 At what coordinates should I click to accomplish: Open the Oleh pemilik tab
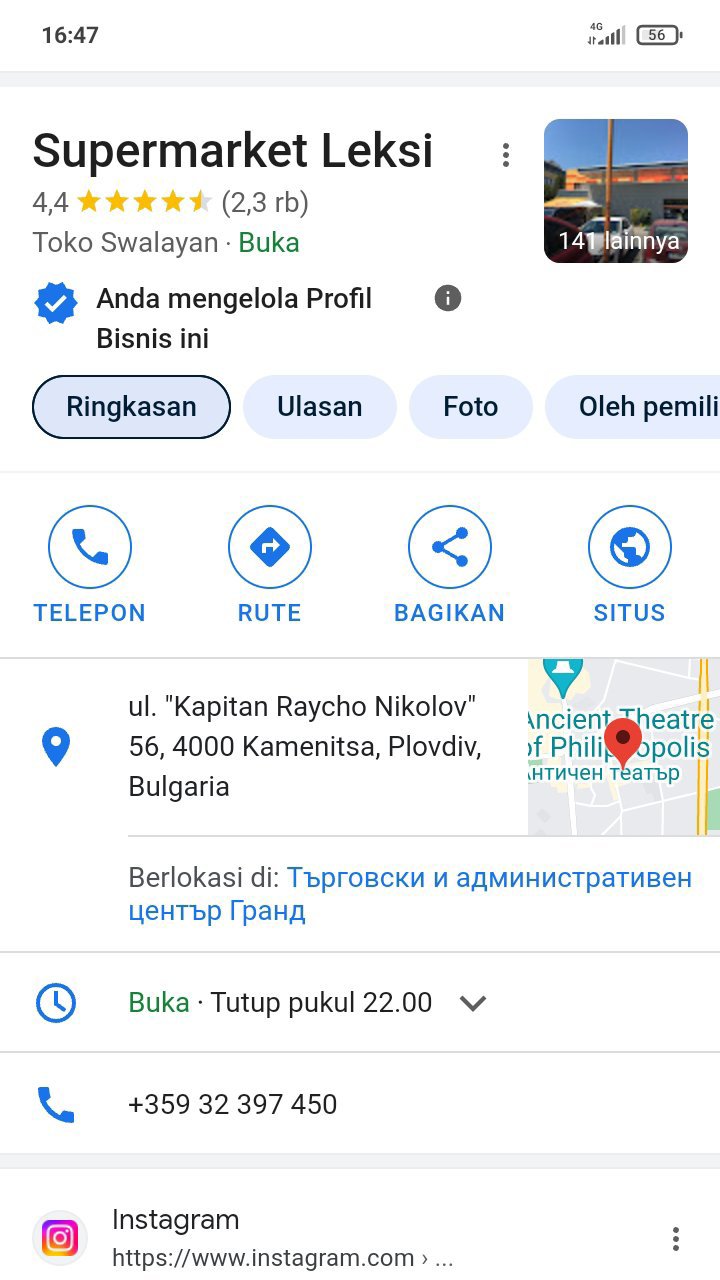click(x=640, y=407)
